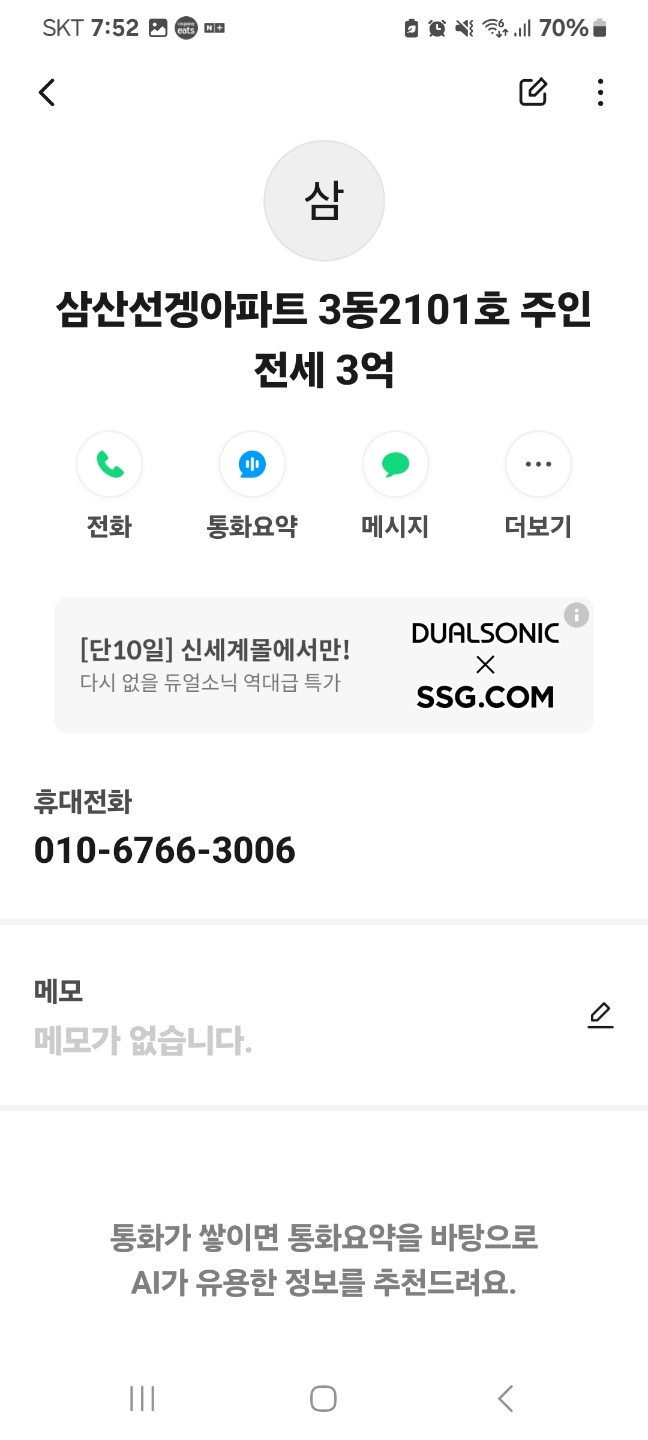Edit the 메모 with the pencil icon

(600, 1015)
